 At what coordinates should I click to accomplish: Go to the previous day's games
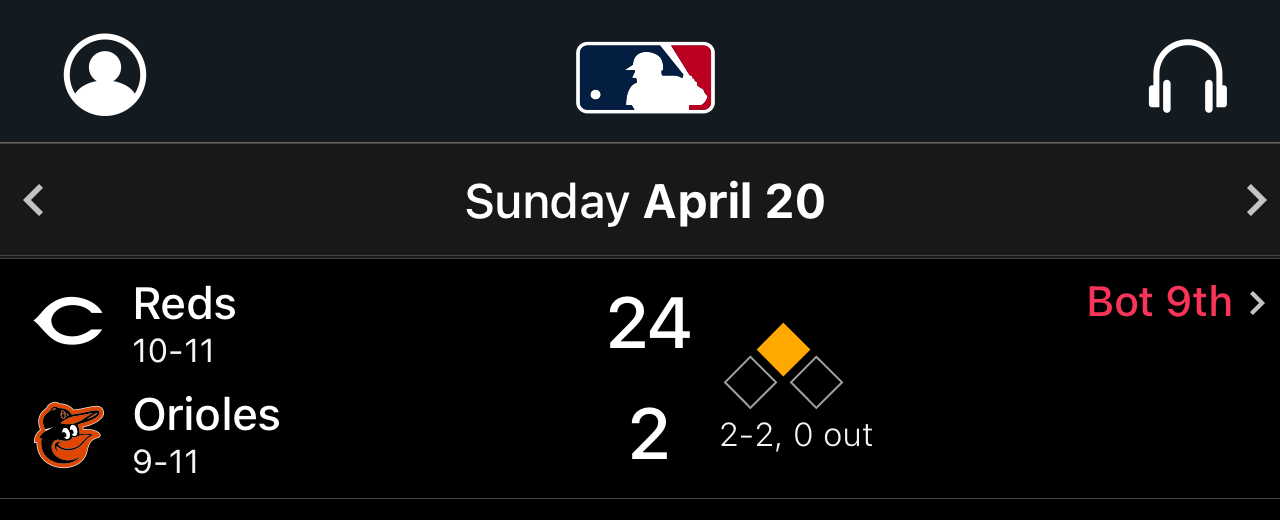pos(34,200)
